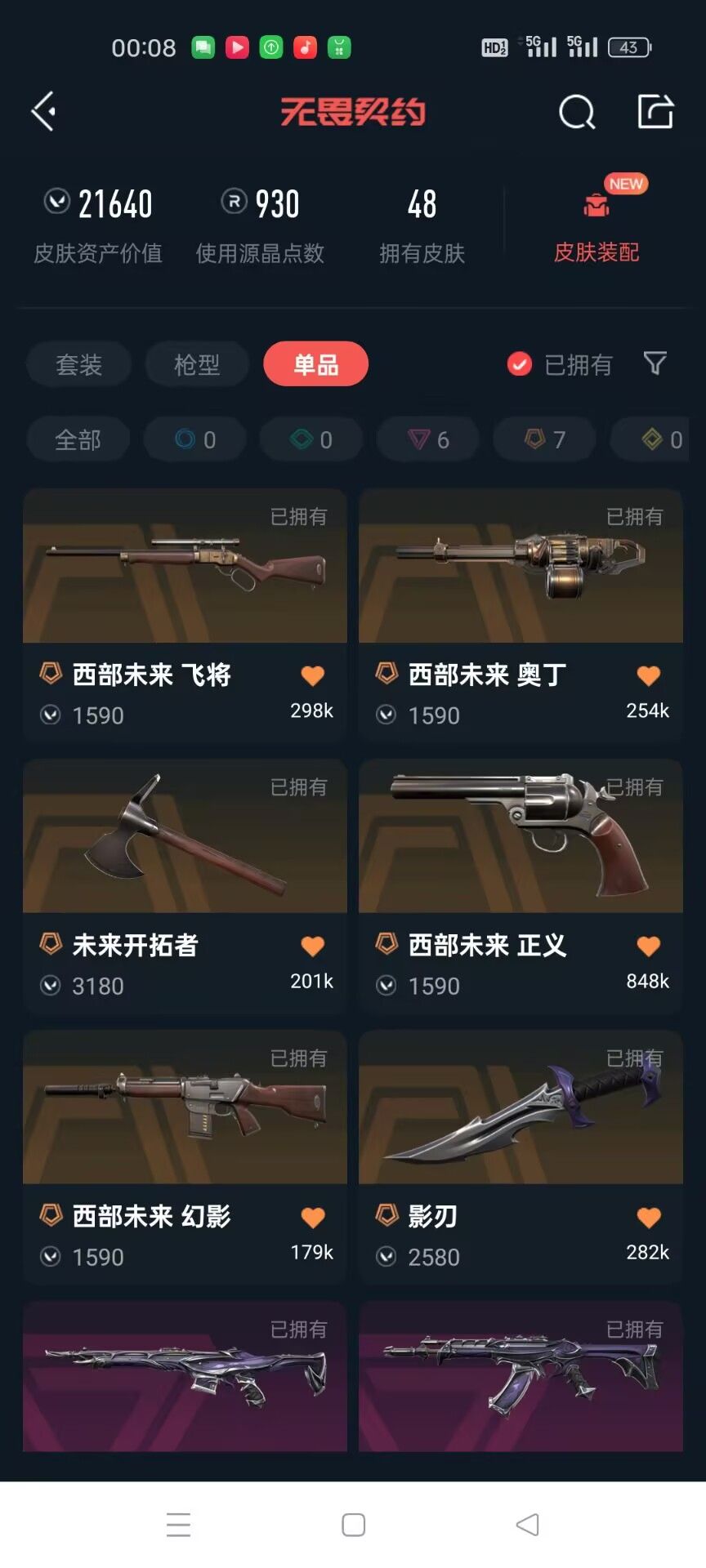Screen dimensions: 706x1568
Task: Uncheck the 已拥有 owned filter
Action: pyautogui.click(x=520, y=364)
